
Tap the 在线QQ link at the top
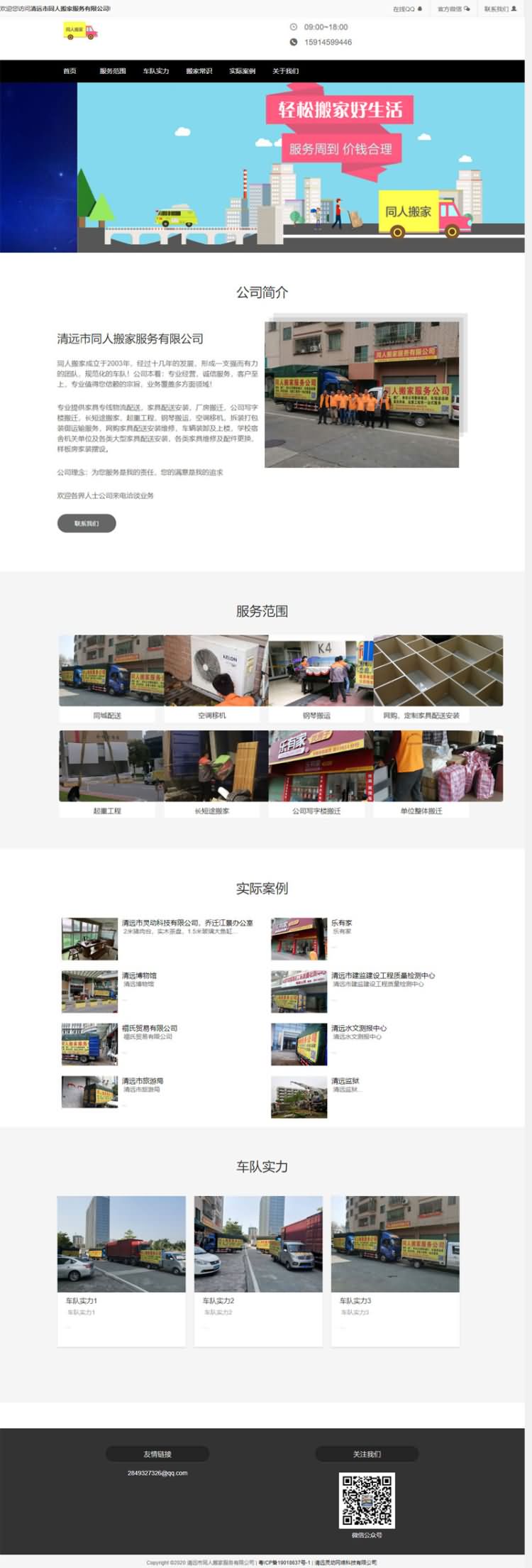[x=407, y=9]
